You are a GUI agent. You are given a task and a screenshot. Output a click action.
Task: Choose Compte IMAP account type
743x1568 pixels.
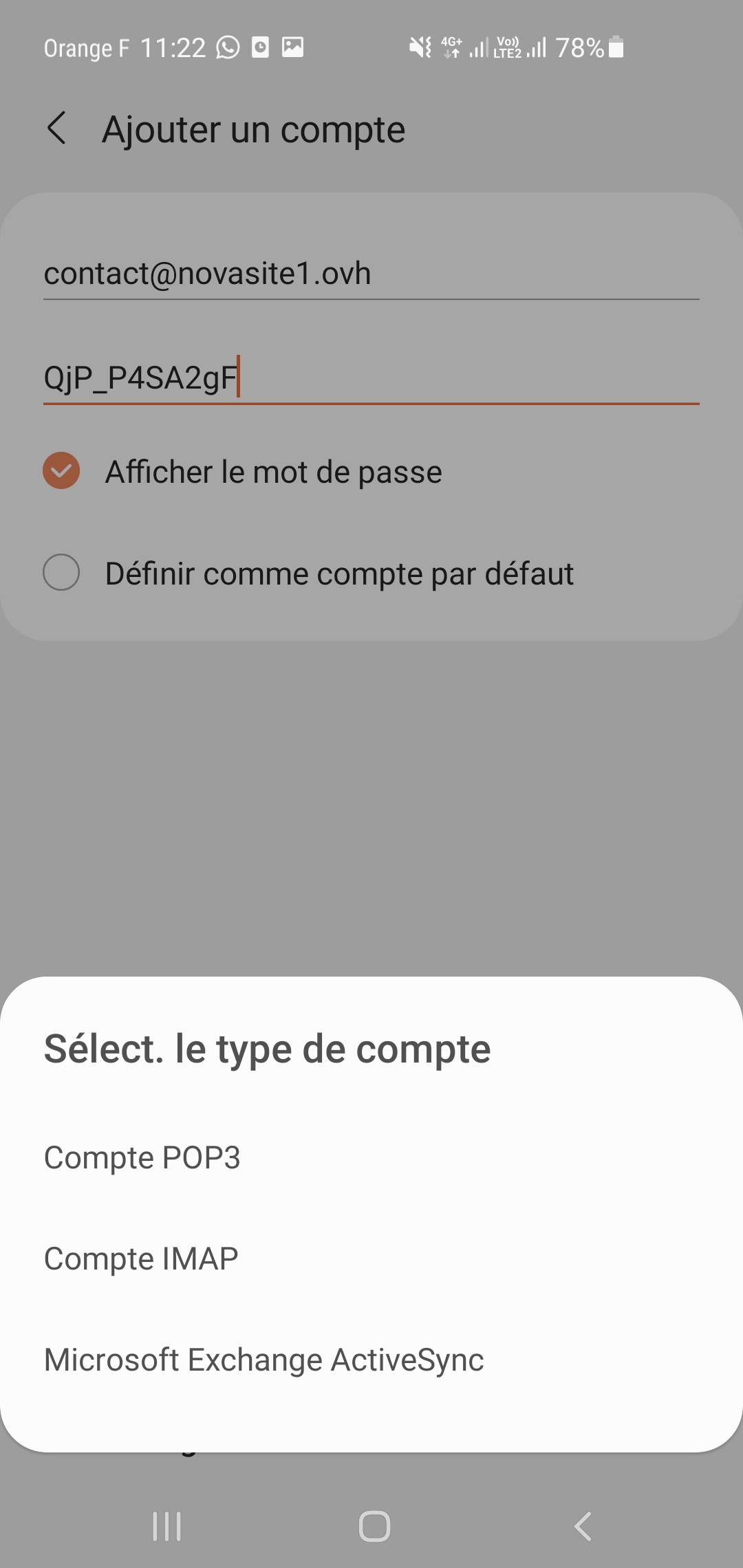142,1259
